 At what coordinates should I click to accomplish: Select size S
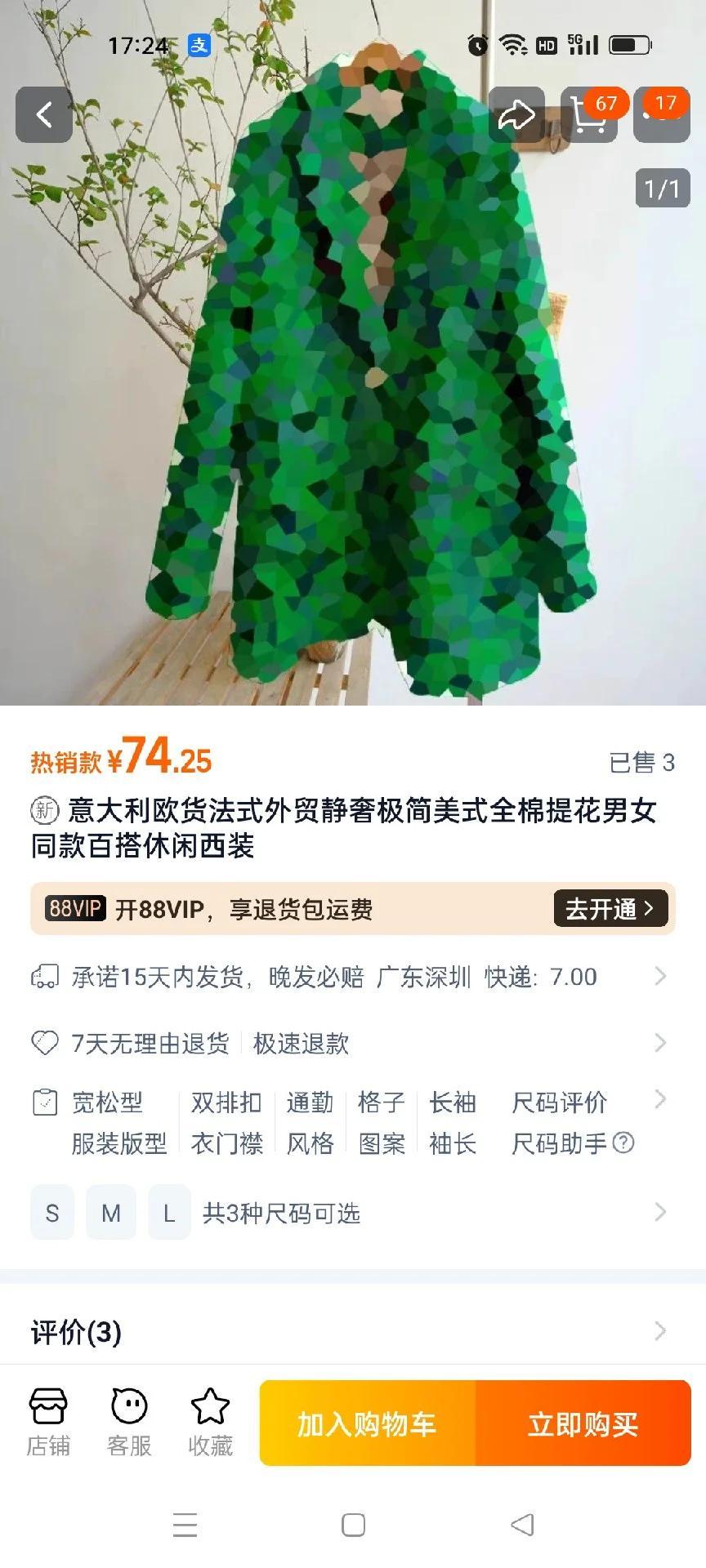click(52, 1213)
